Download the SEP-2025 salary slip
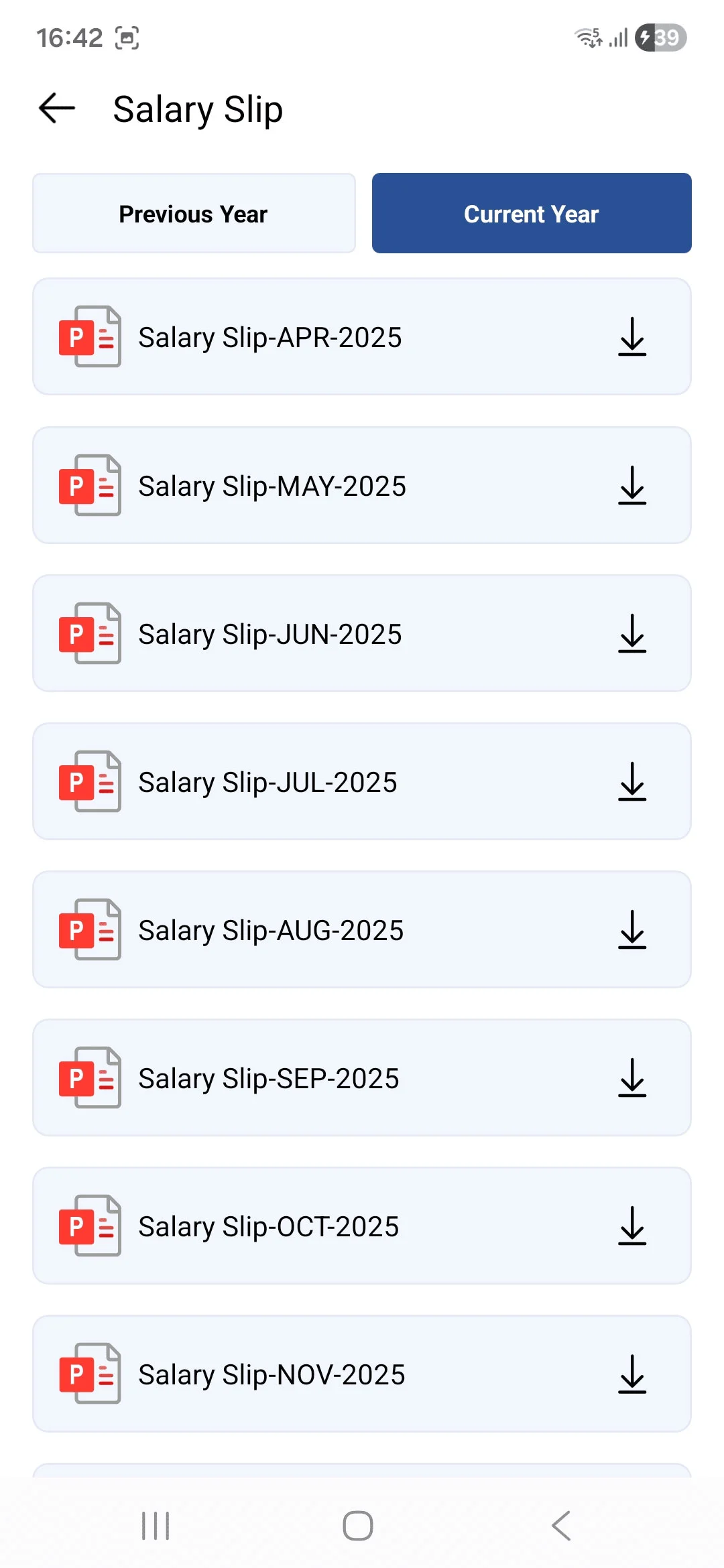 click(x=631, y=1077)
